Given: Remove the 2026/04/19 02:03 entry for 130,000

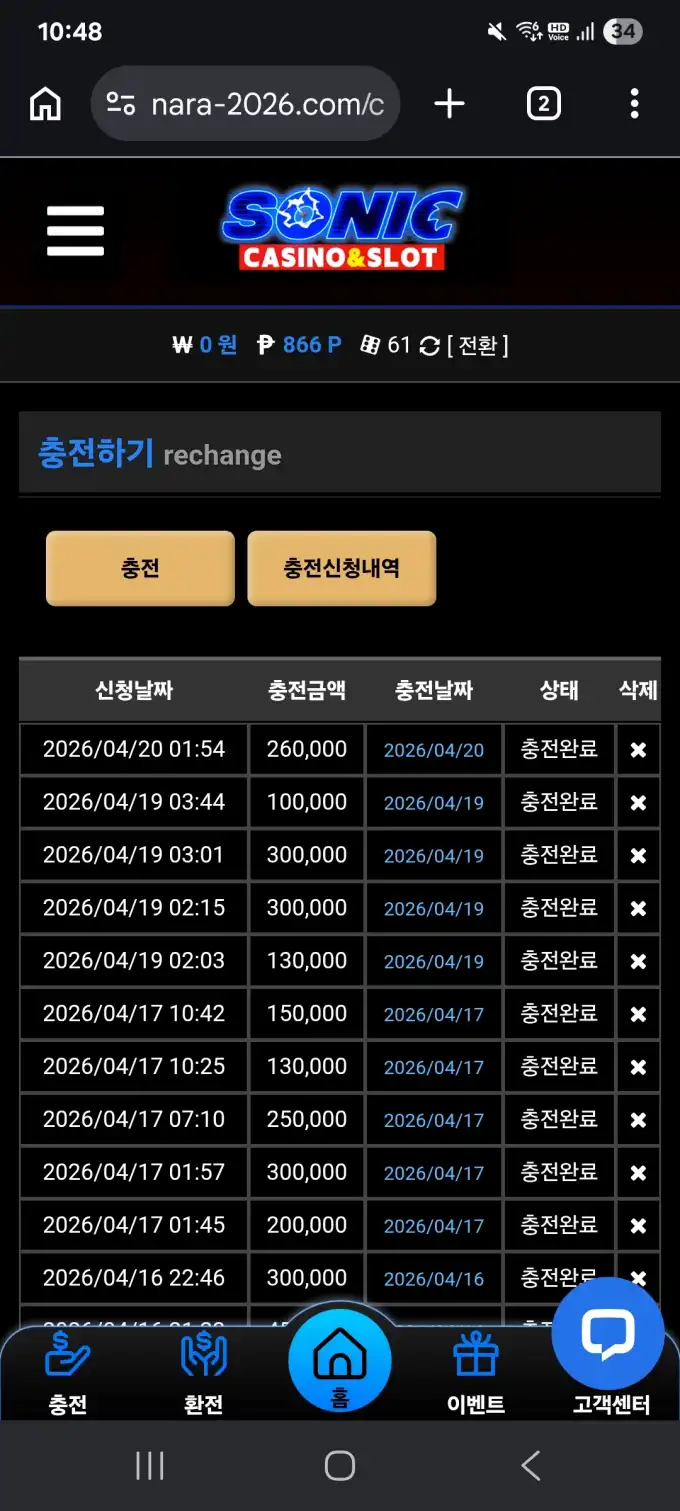Looking at the screenshot, I should pyautogui.click(x=638, y=962).
